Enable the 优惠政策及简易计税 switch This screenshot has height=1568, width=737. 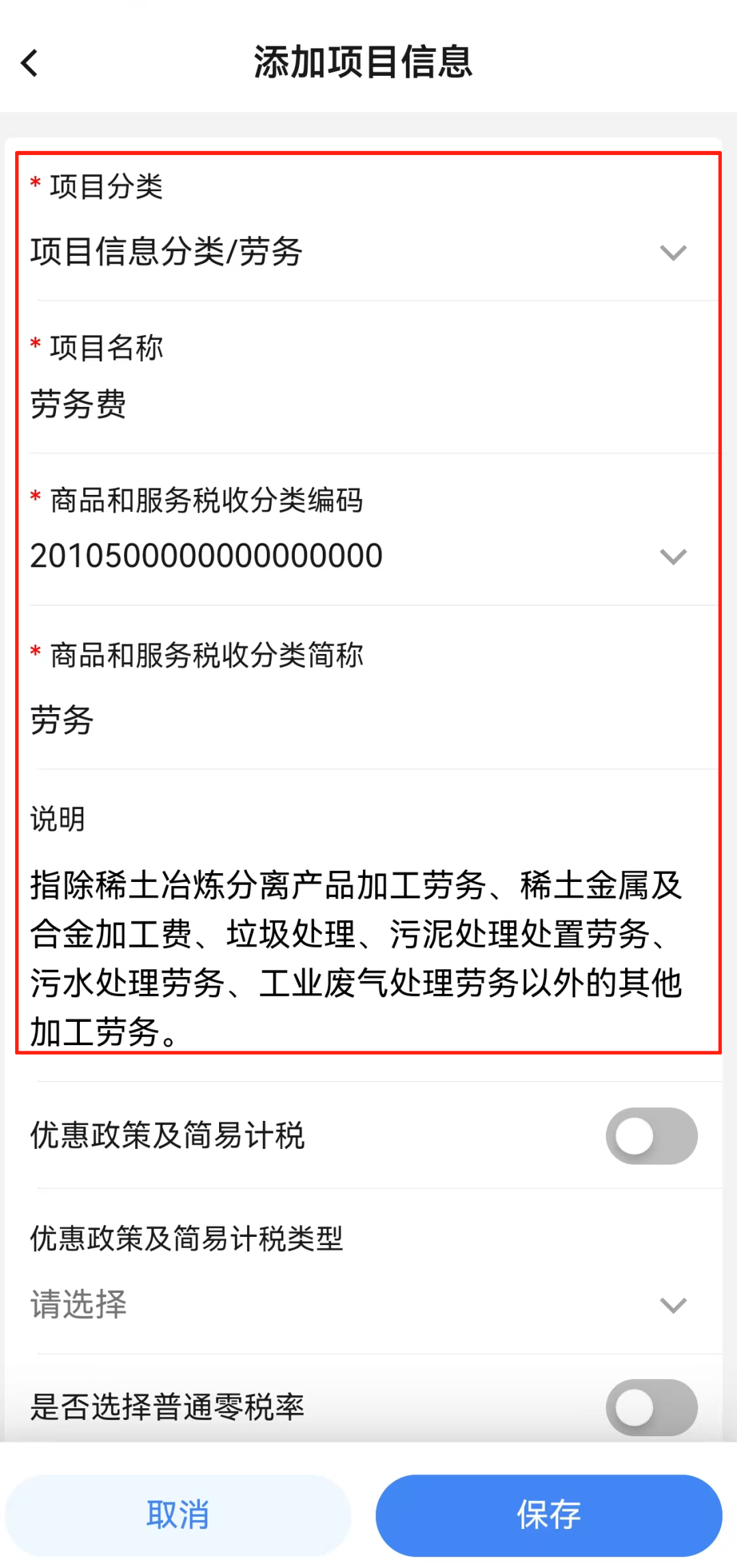click(650, 1136)
